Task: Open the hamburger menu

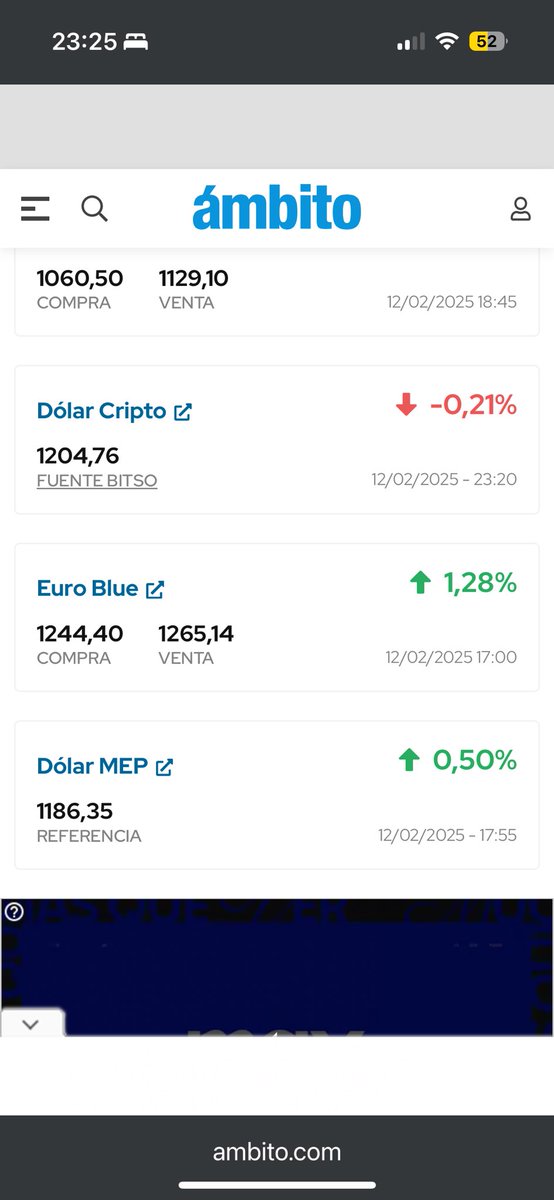Action: click(x=35, y=209)
